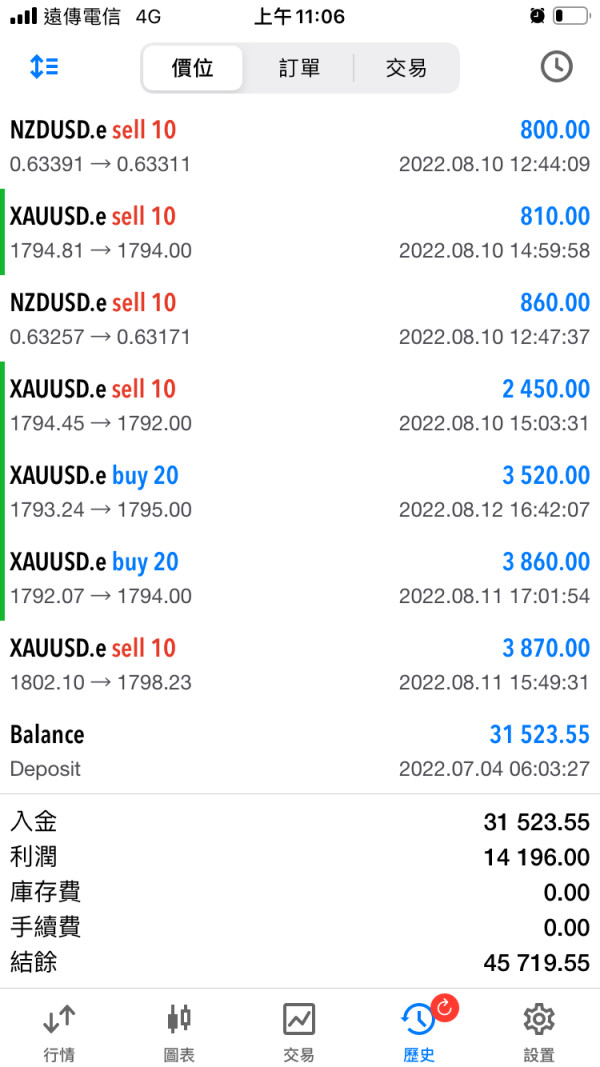600x1067 pixels.
Task: Open the XAUUSD.e trade with 810.00 profit
Action: coord(300,232)
